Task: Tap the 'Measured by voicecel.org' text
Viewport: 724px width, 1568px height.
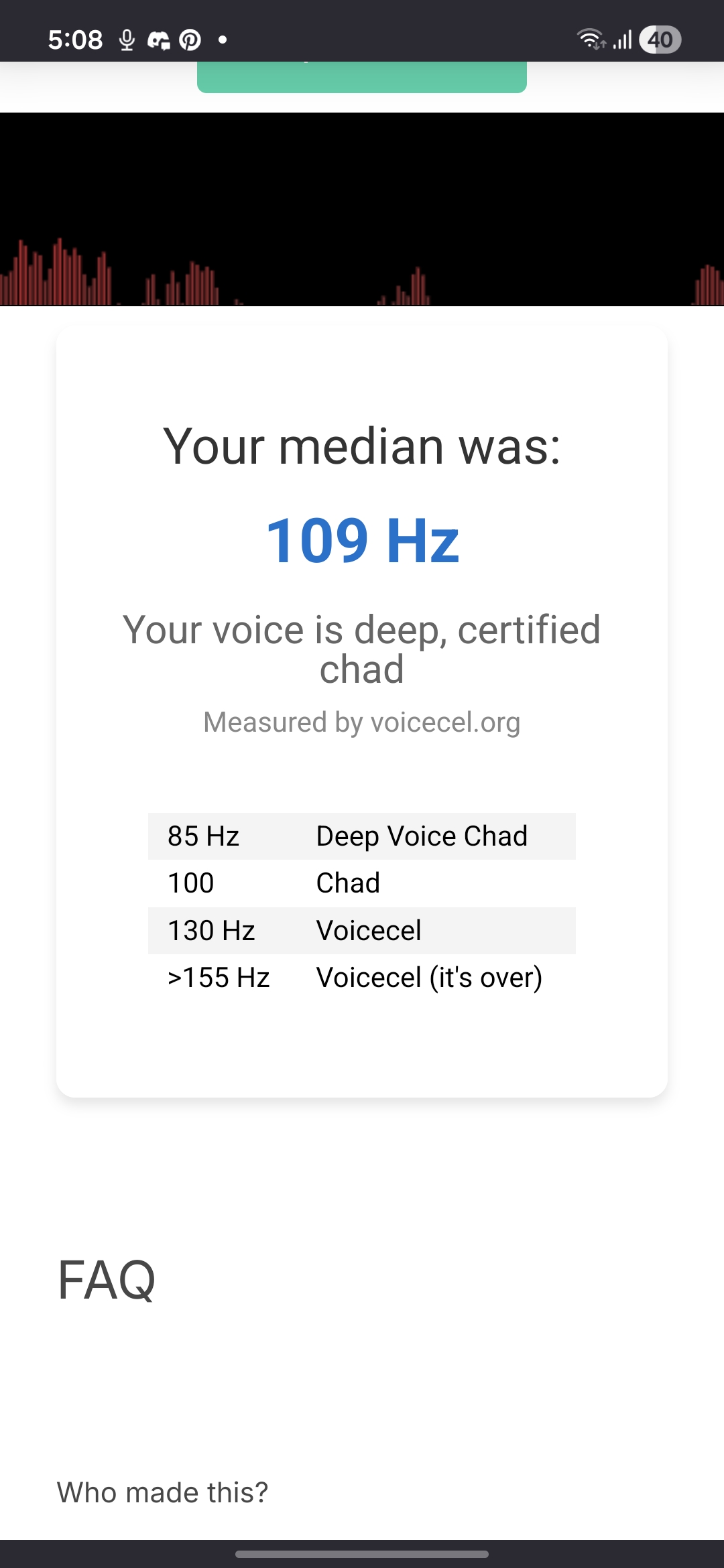Action: (x=362, y=722)
